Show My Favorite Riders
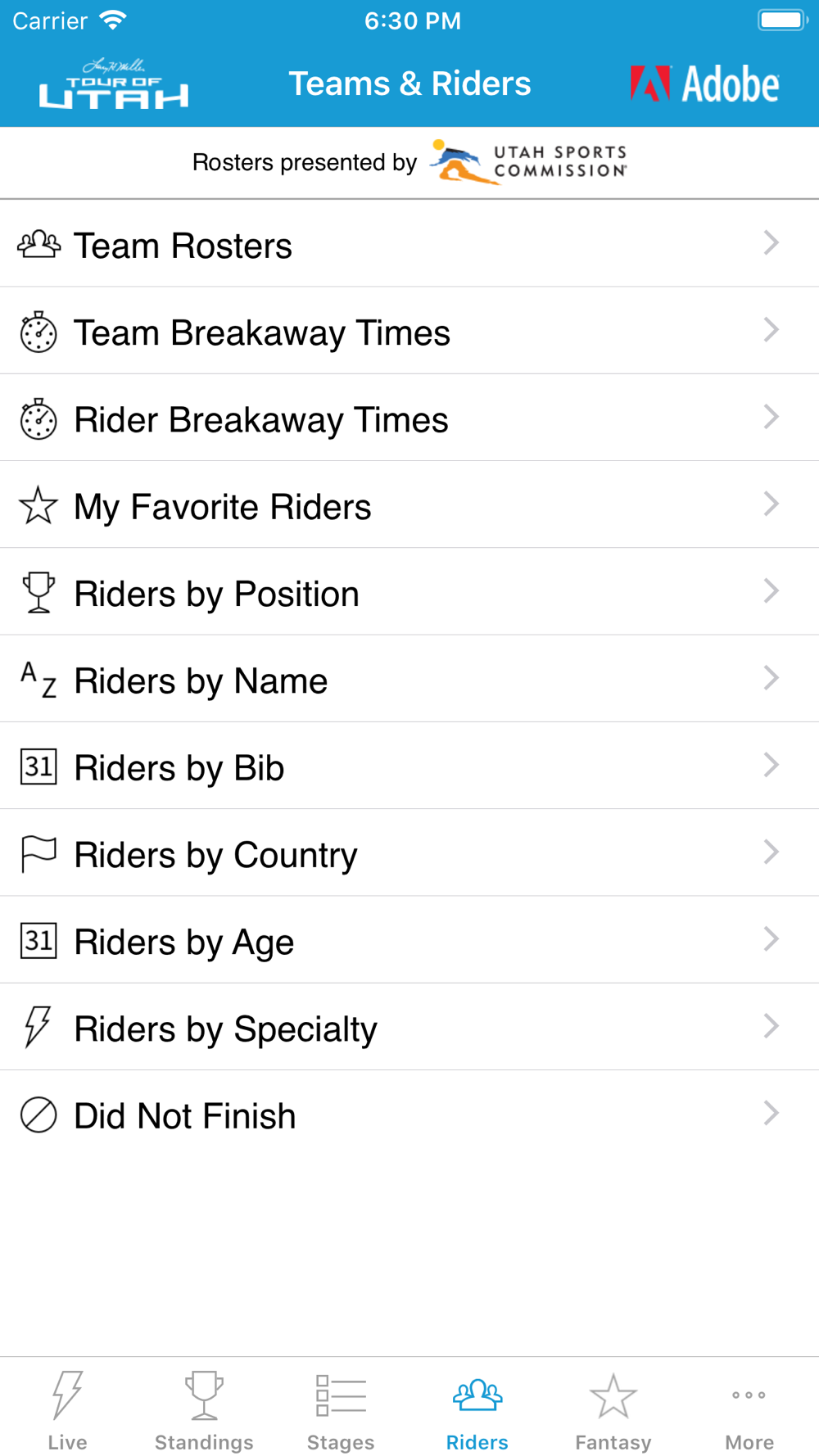Screen dimensions: 819x1456 [409, 504]
